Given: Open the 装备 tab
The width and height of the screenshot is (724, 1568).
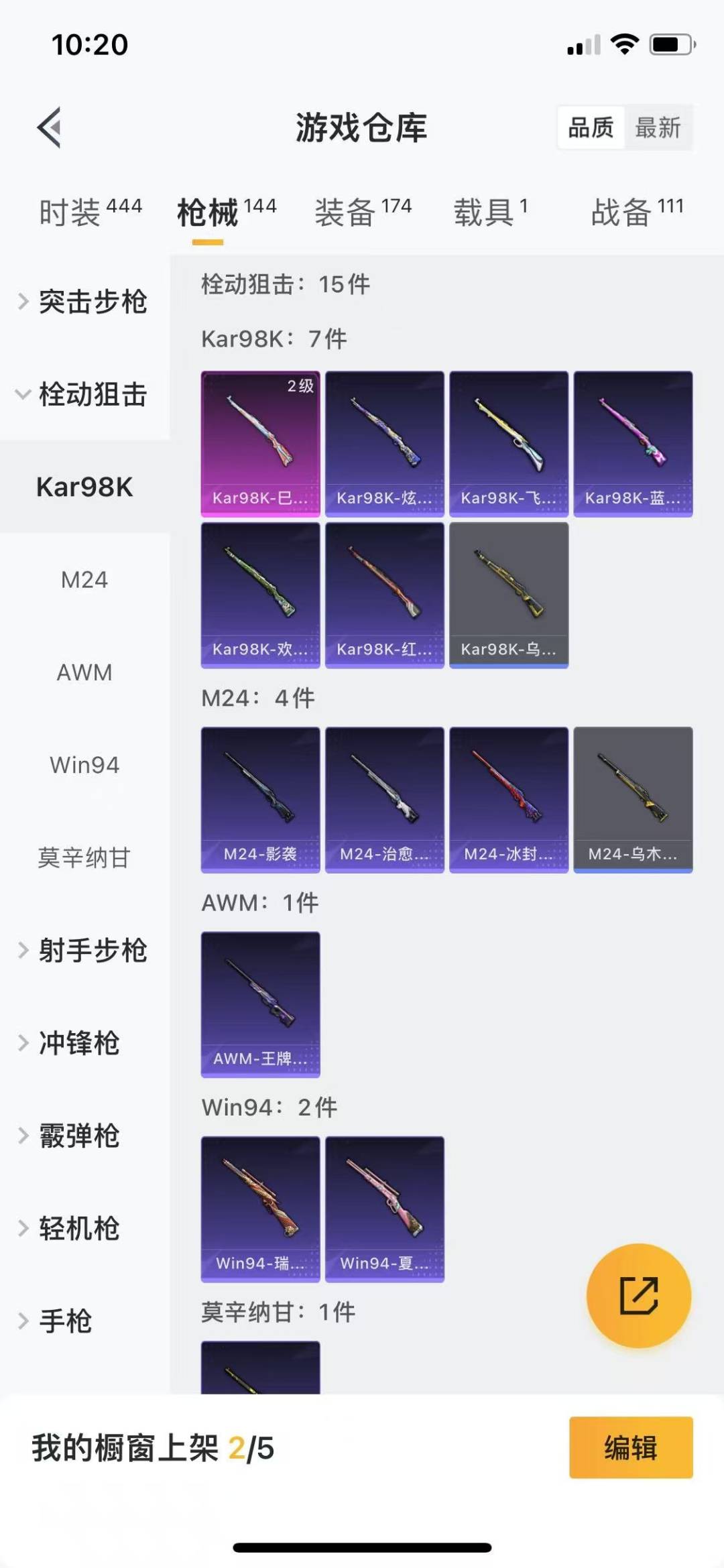Looking at the screenshot, I should pyautogui.click(x=363, y=212).
